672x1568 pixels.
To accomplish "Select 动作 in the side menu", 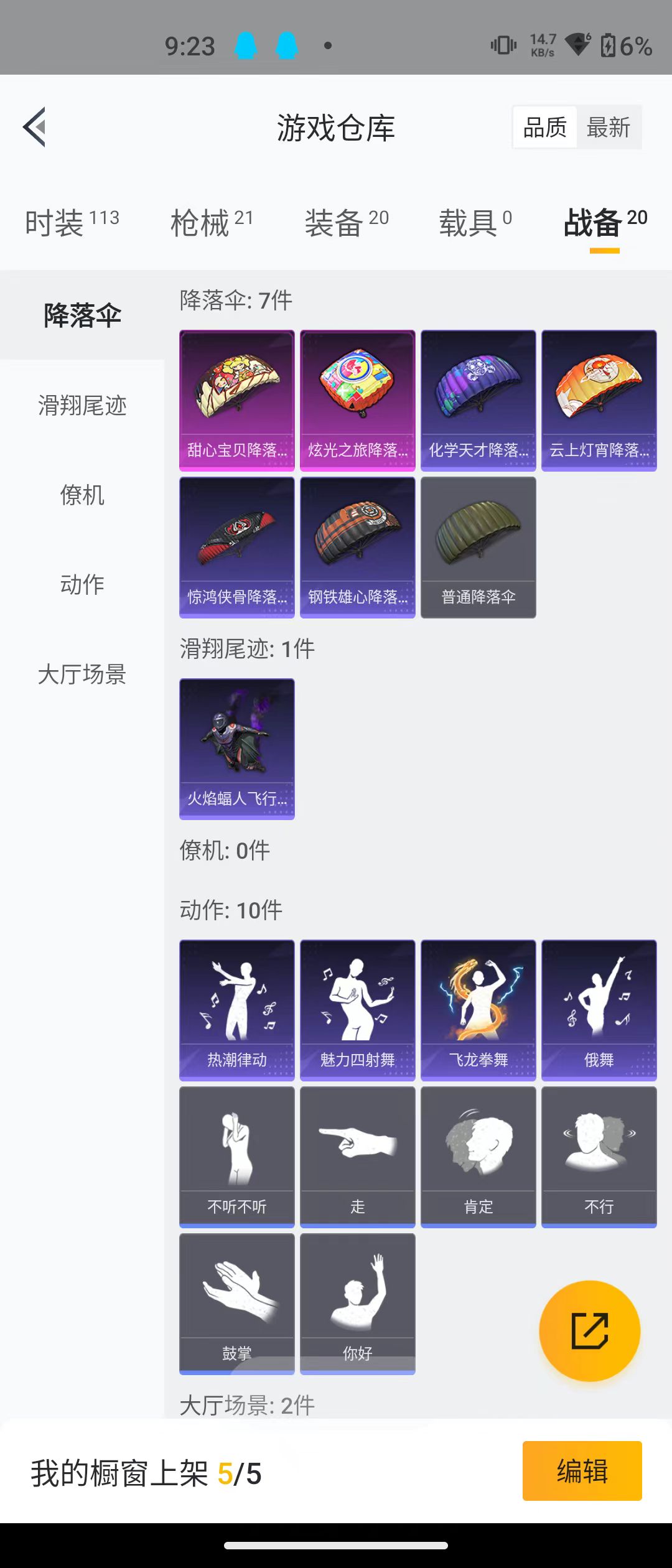I will tap(82, 585).
